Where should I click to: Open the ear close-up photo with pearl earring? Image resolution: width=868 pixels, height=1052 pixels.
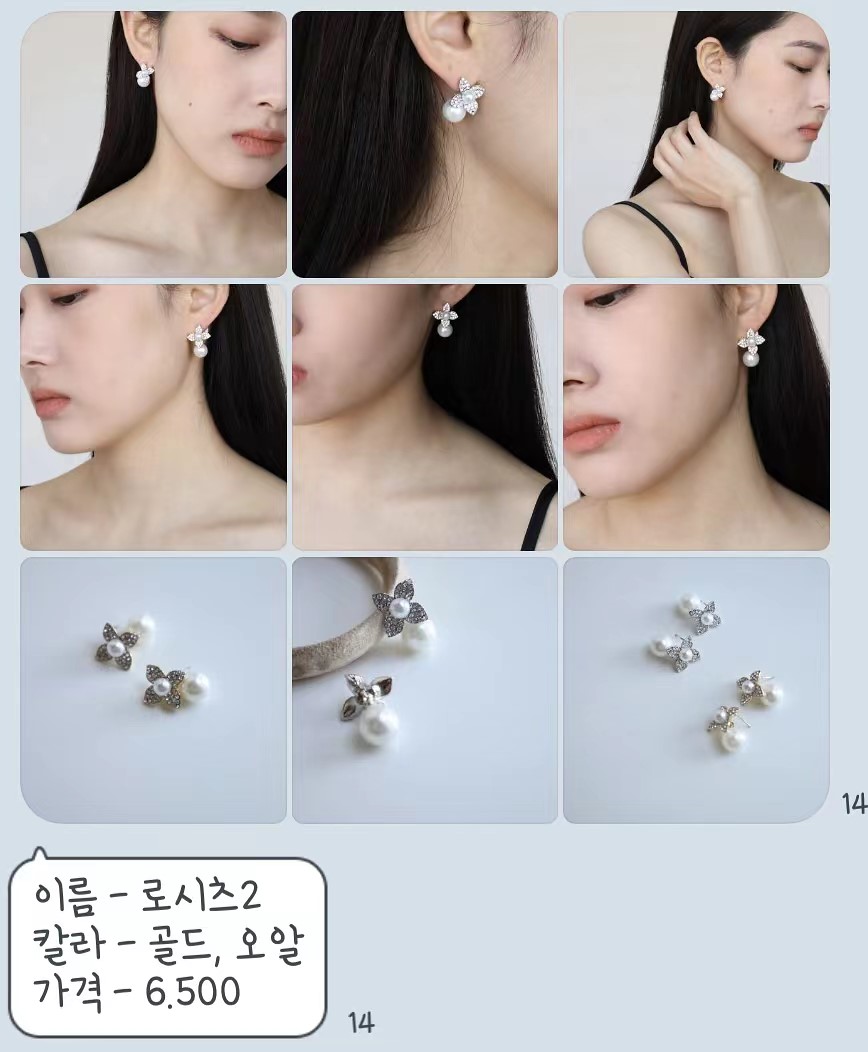424,144
